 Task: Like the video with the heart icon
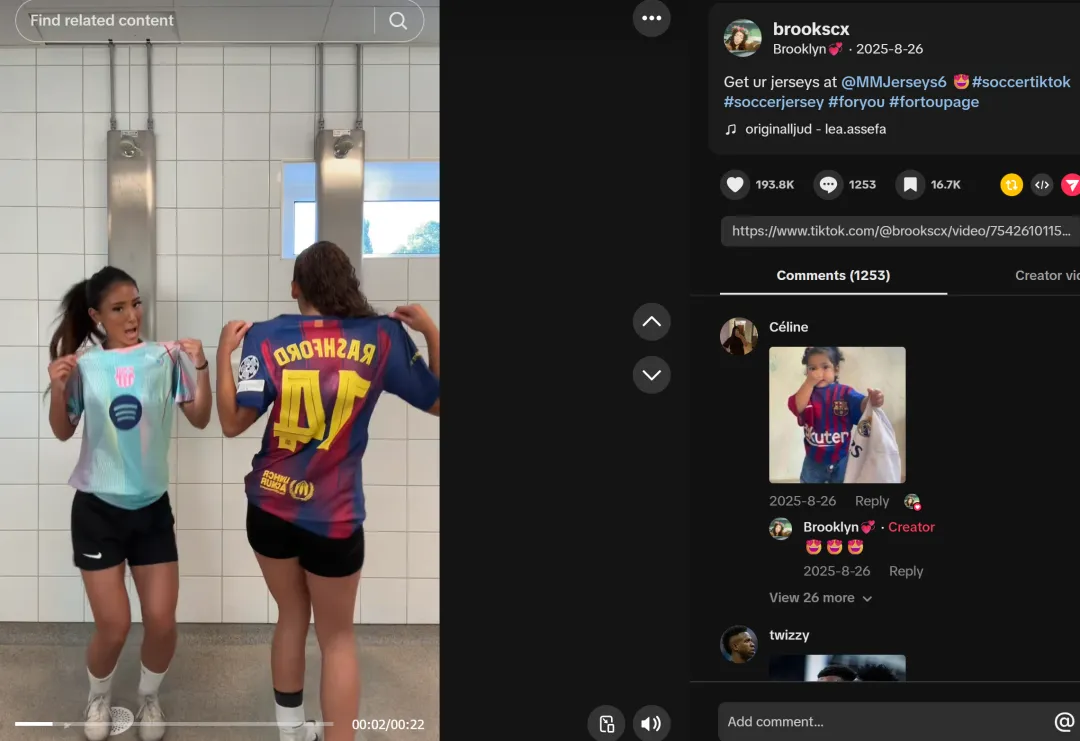(x=735, y=184)
